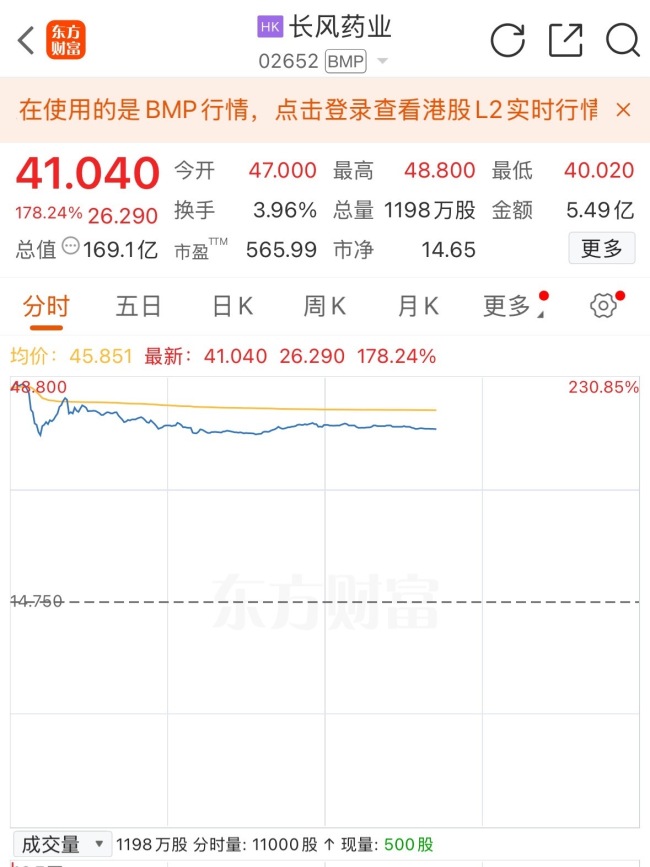Open chart settings gear

(x=603, y=306)
